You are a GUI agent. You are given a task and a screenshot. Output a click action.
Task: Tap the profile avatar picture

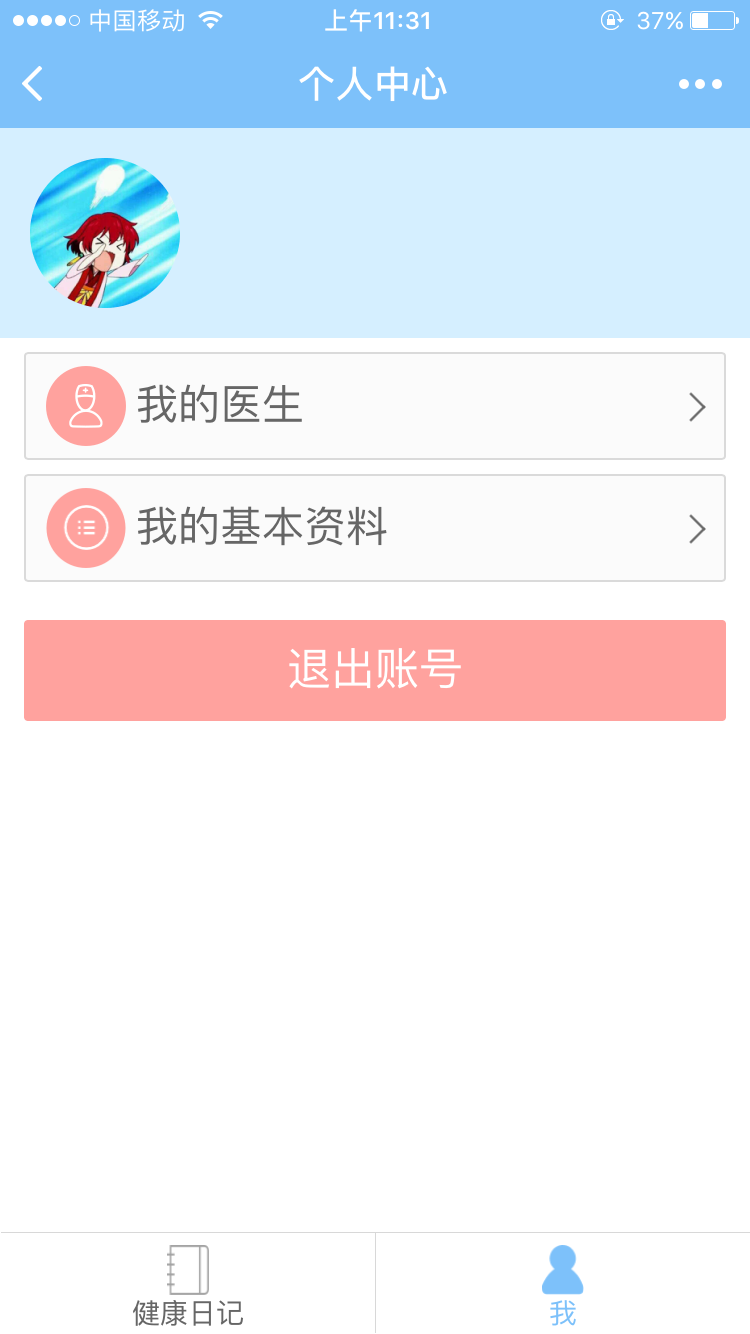(x=105, y=233)
